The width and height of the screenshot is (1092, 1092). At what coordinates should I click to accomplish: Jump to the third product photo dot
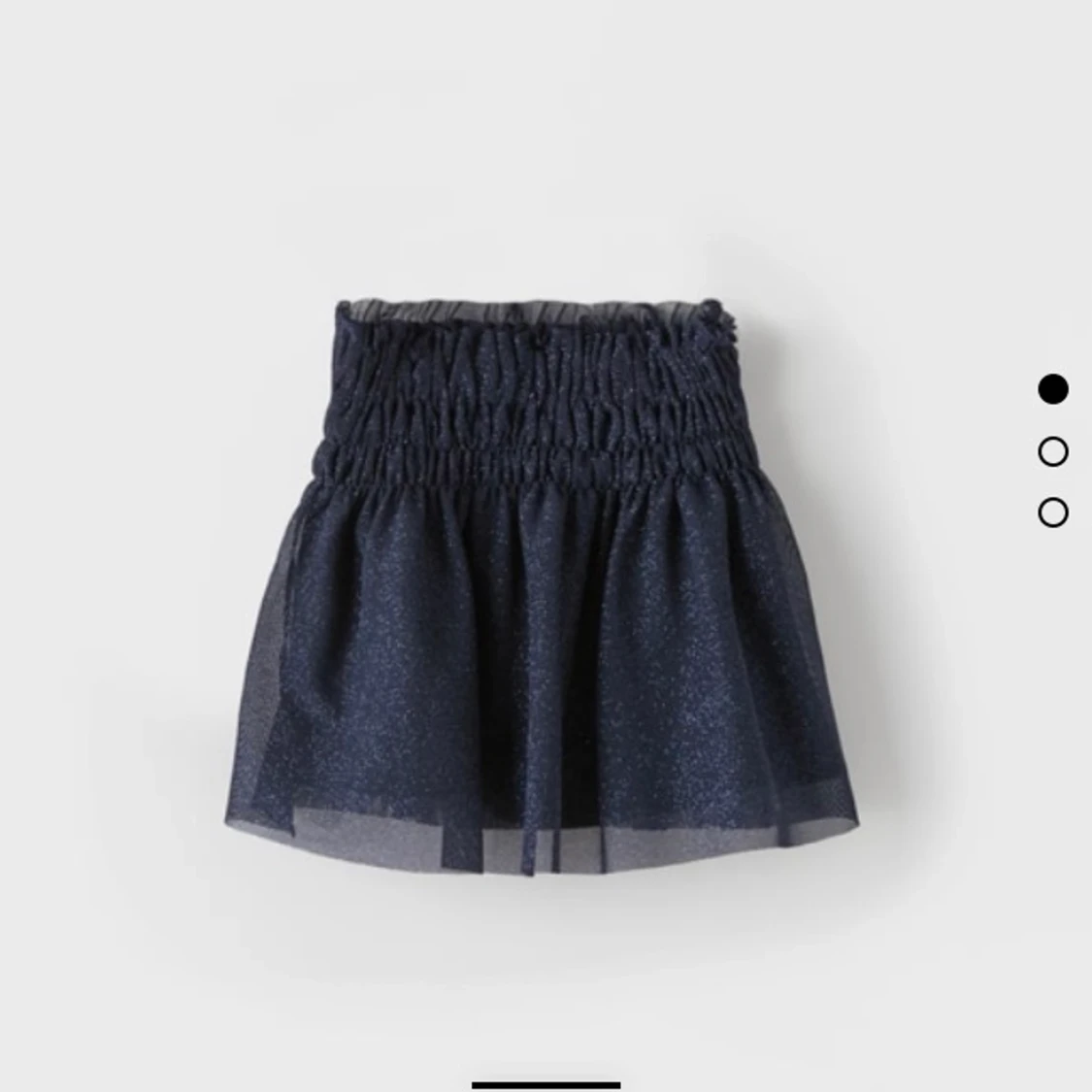1052,513
